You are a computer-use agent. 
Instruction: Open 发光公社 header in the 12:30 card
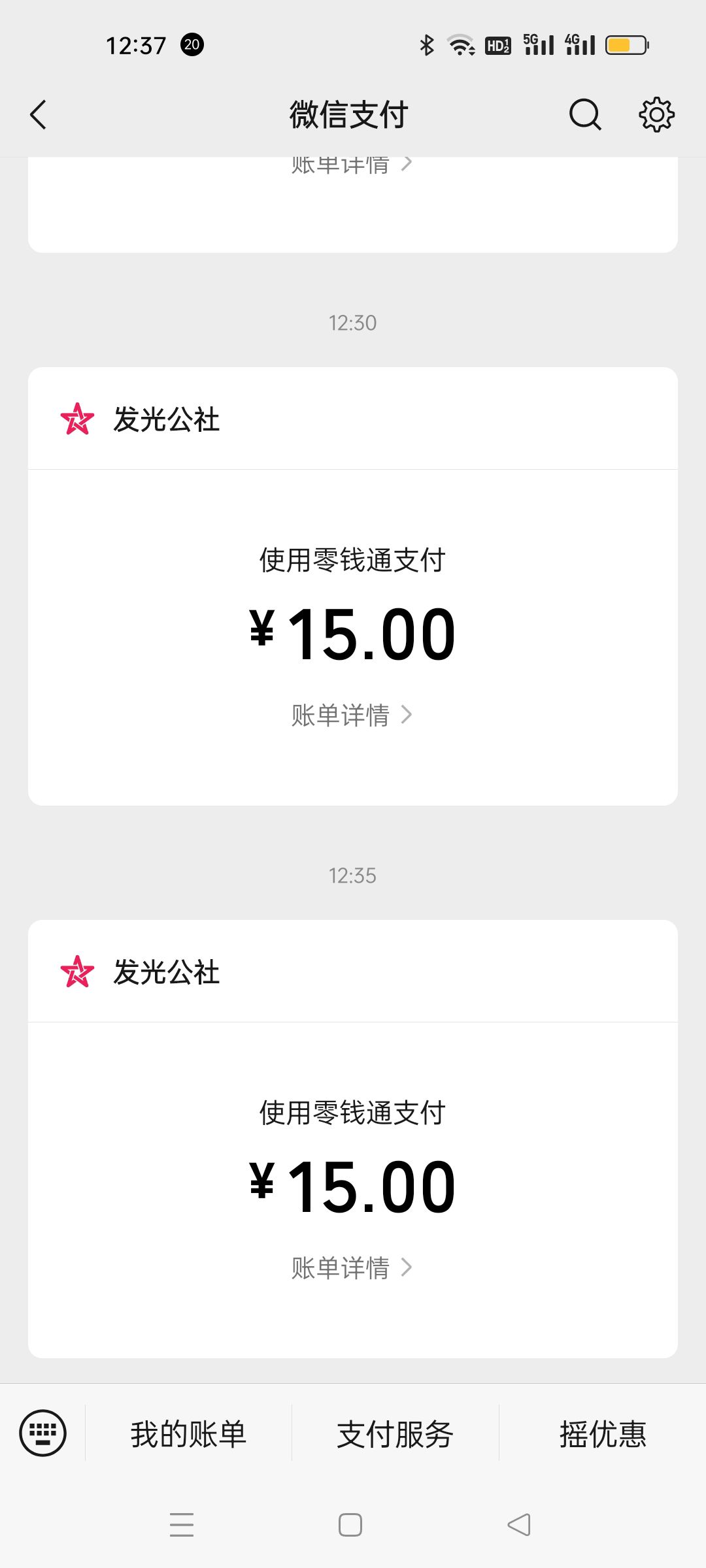pos(353,419)
